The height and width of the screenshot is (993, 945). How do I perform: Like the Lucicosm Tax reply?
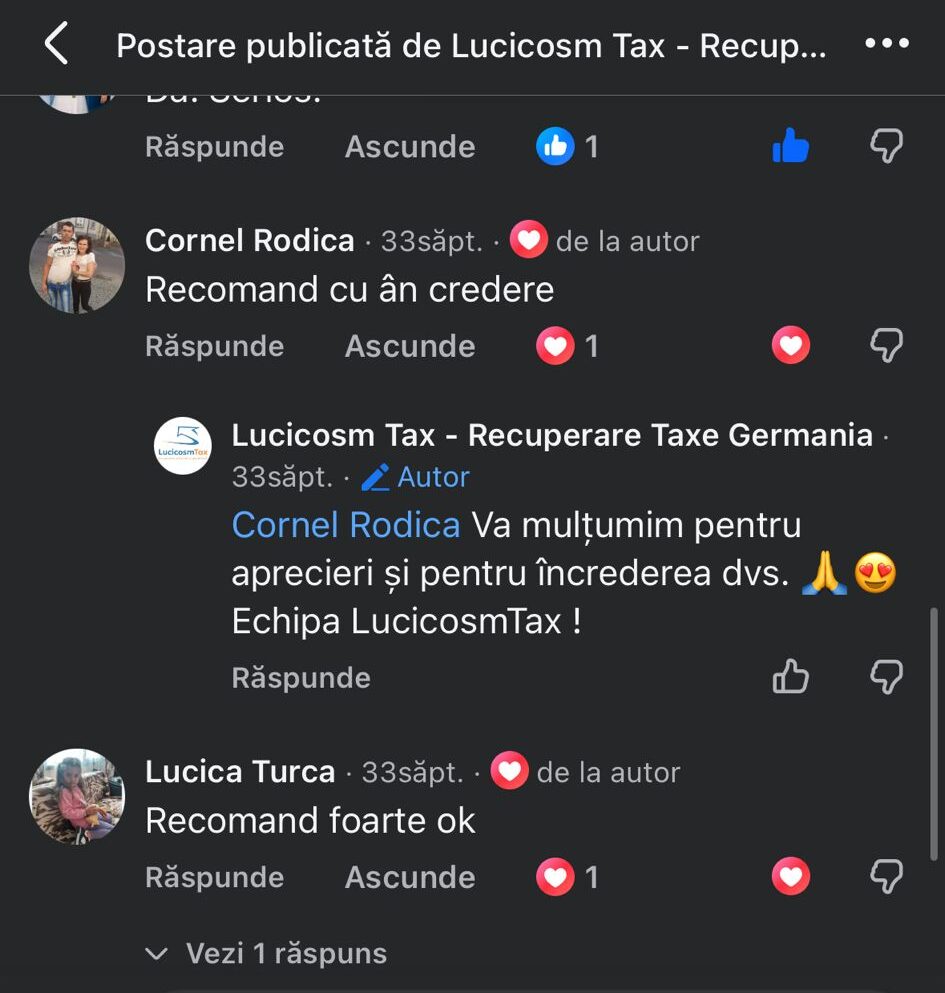(790, 678)
